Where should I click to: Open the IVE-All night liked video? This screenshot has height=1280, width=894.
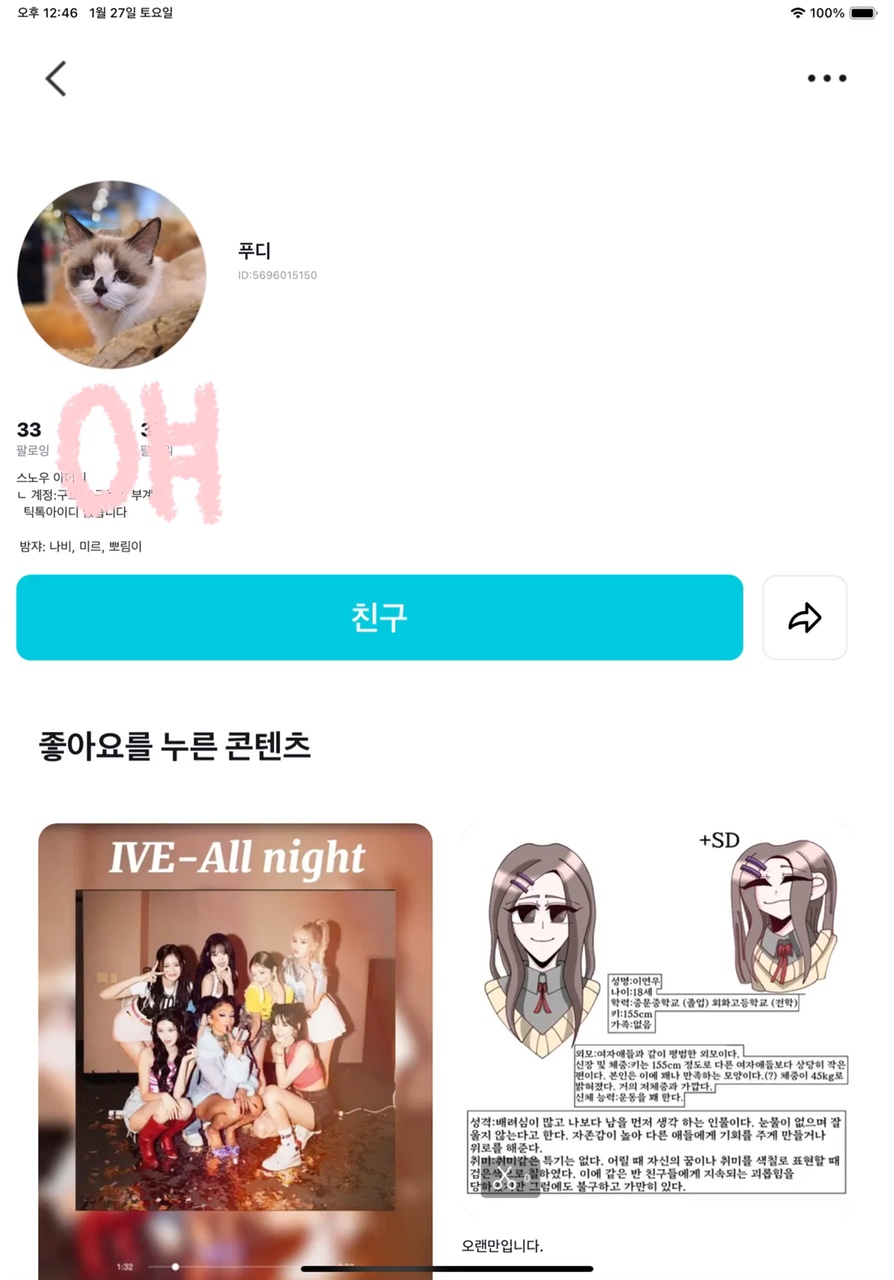coord(235,1051)
